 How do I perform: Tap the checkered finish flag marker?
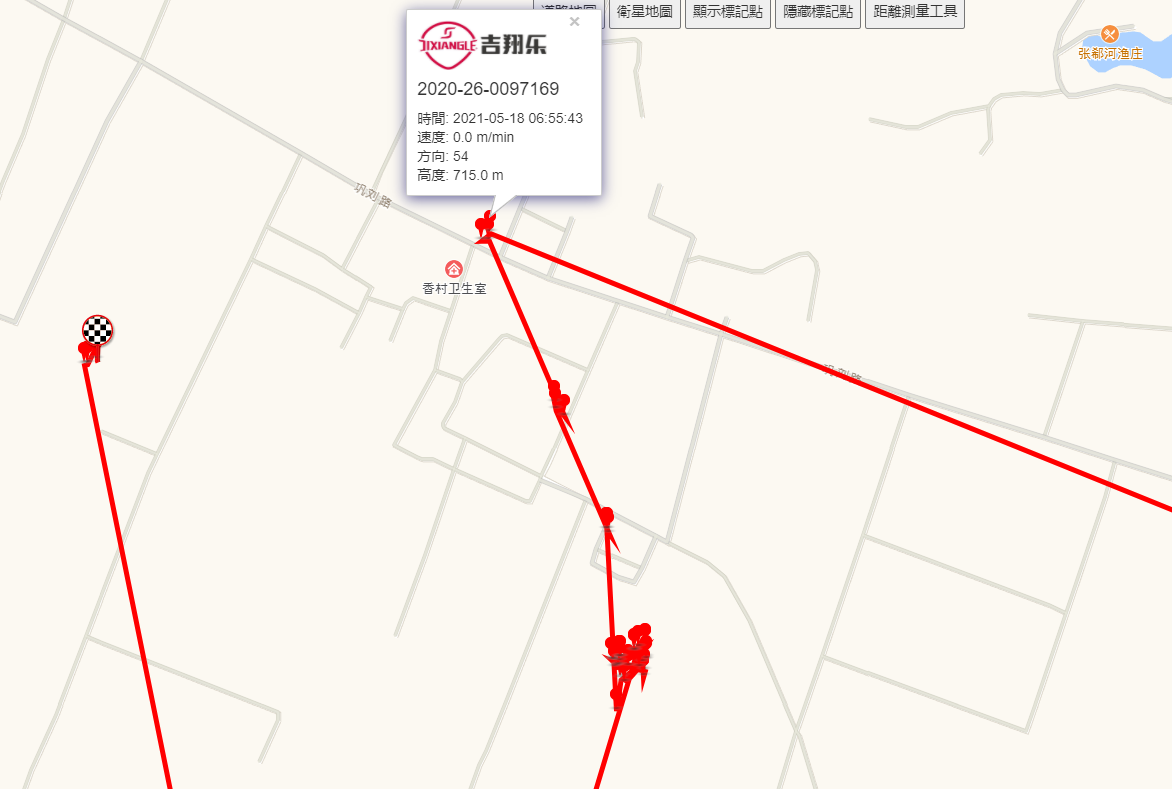(97, 330)
